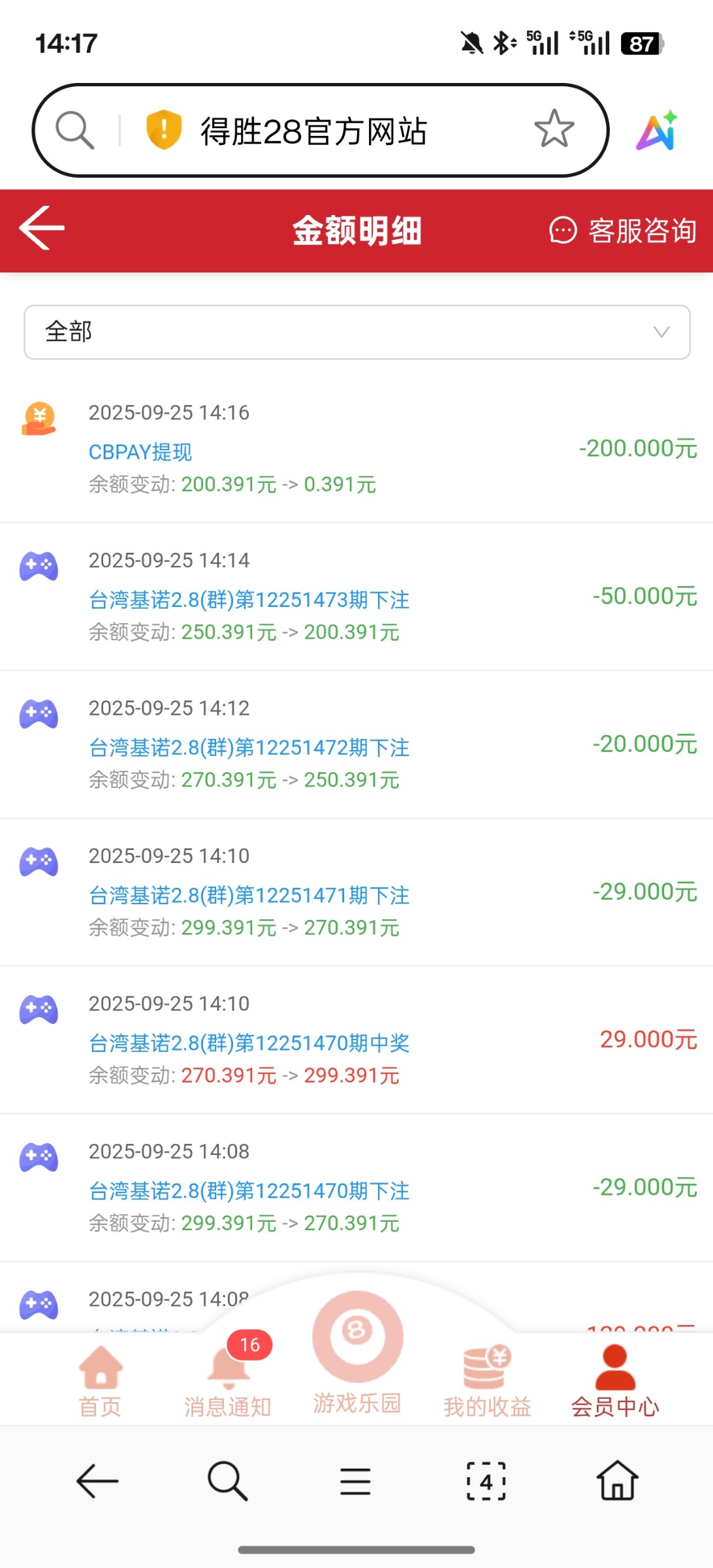Open the browser AI assistant icon

click(x=657, y=131)
